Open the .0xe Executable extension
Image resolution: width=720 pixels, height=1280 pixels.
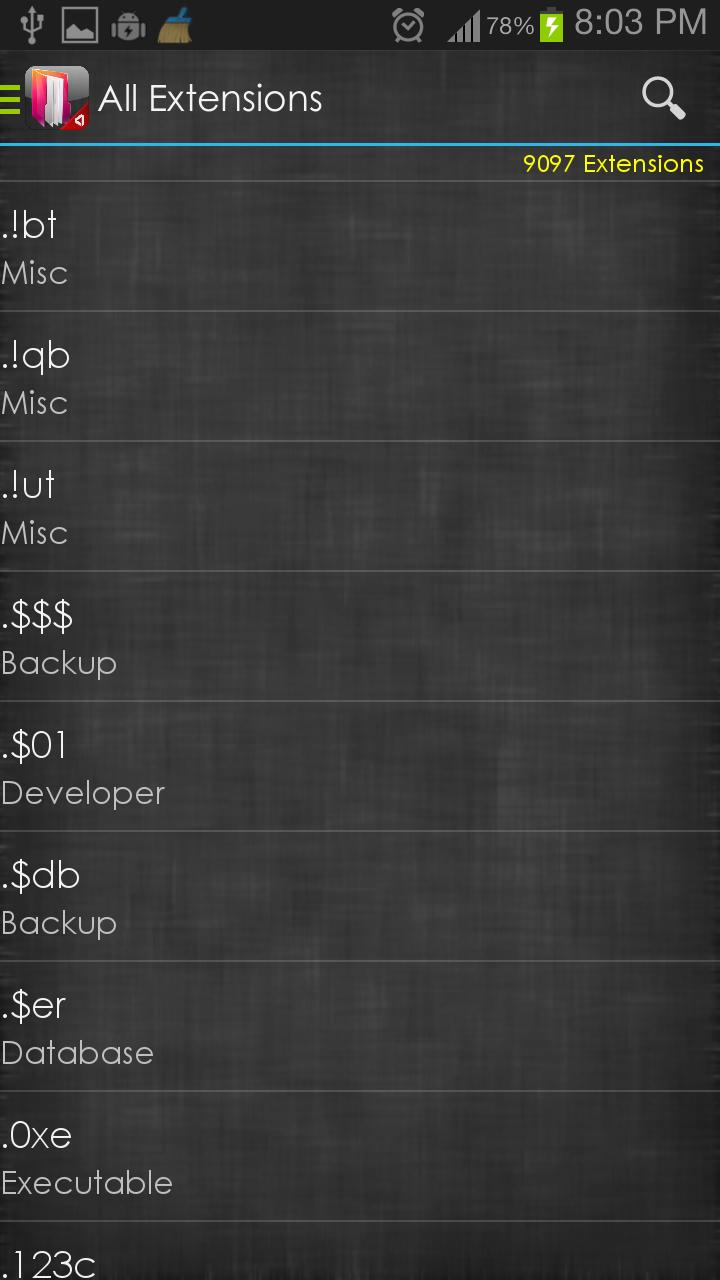point(360,1157)
